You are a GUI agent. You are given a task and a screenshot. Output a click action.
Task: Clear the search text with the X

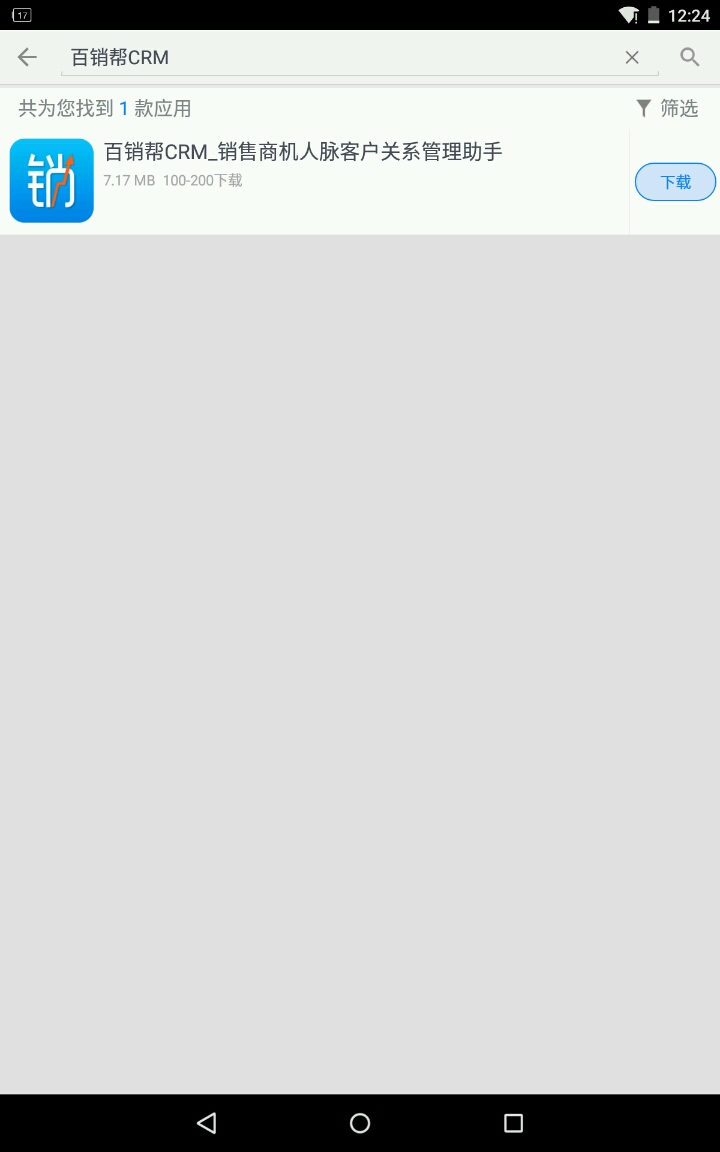[x=632, y=58]
